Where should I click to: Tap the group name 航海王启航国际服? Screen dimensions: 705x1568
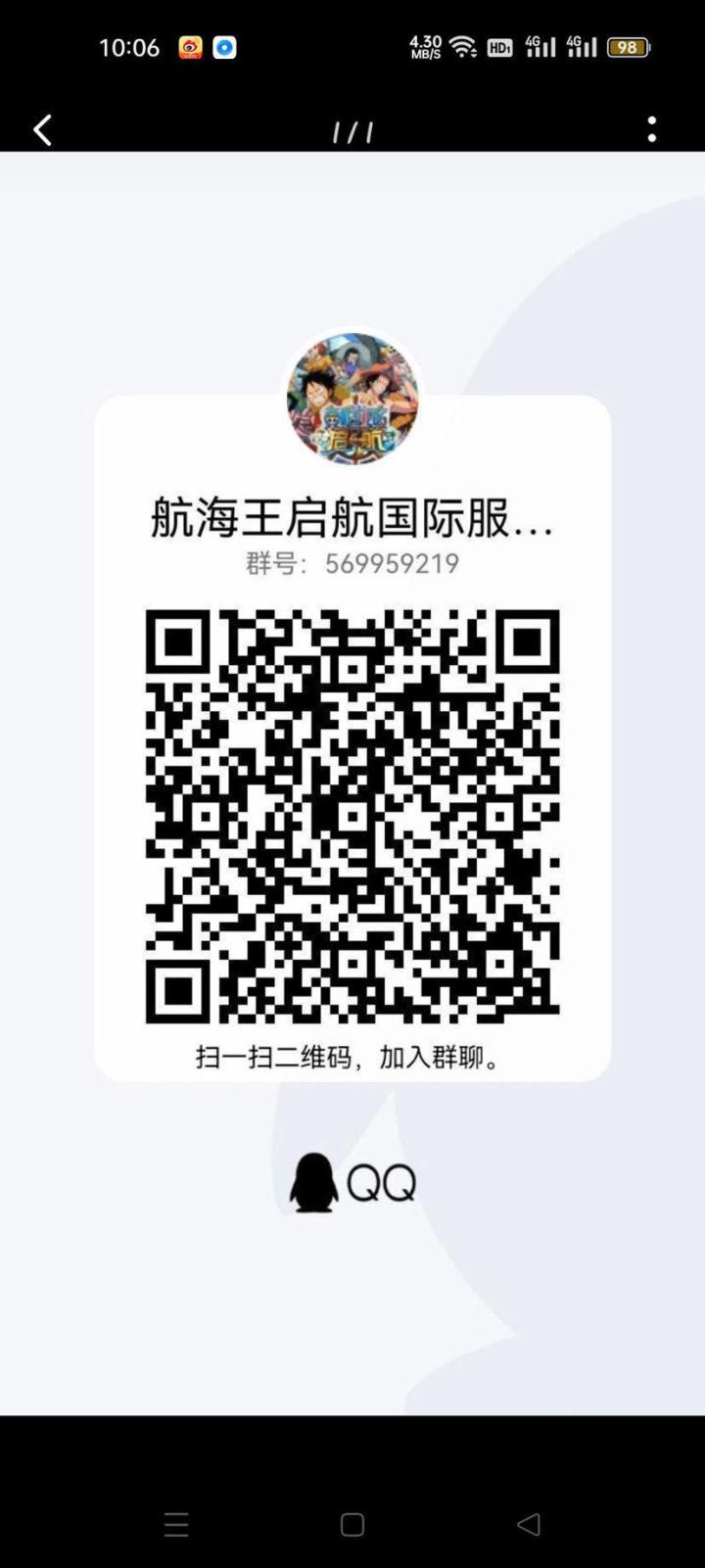point(352,519)
